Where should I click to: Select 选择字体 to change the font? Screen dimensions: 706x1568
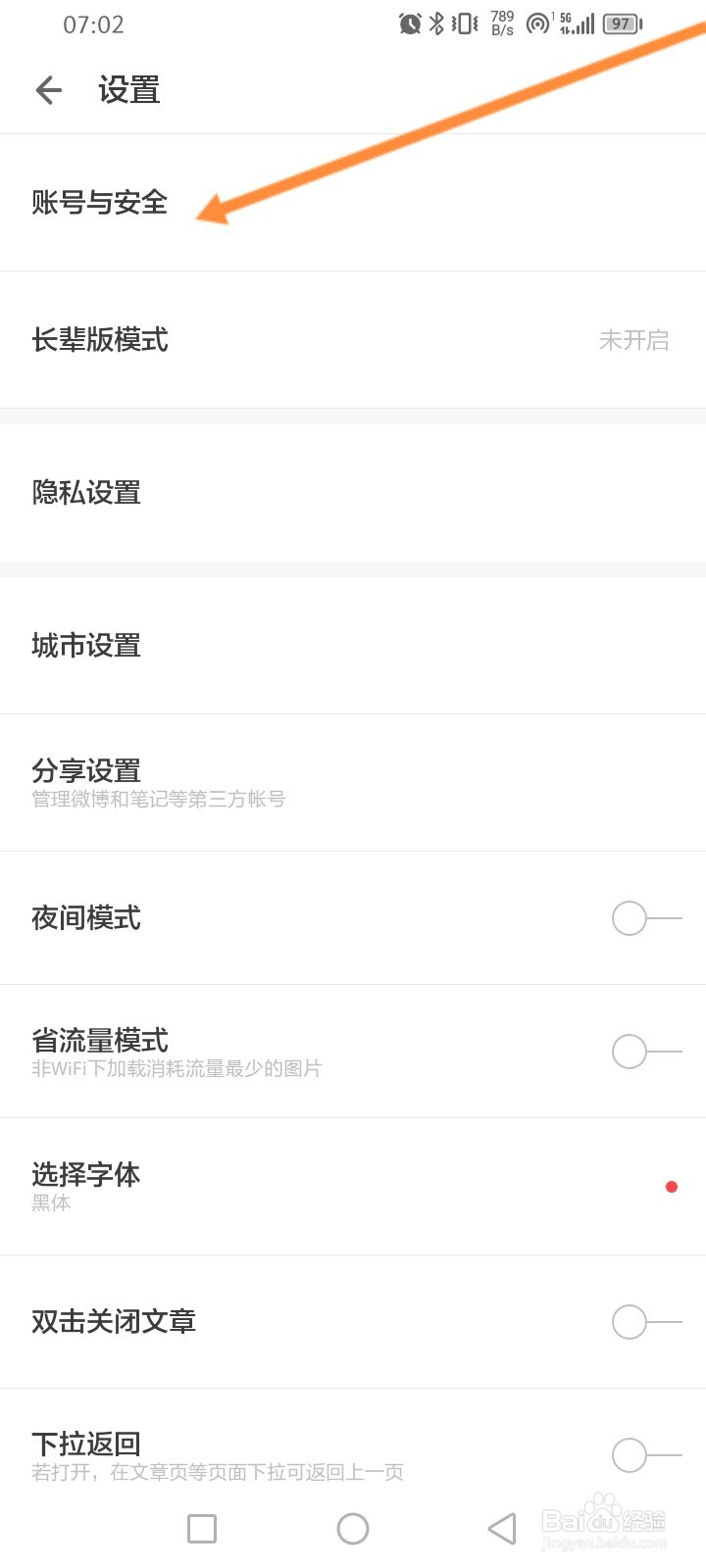click(x=86, y=1175)
